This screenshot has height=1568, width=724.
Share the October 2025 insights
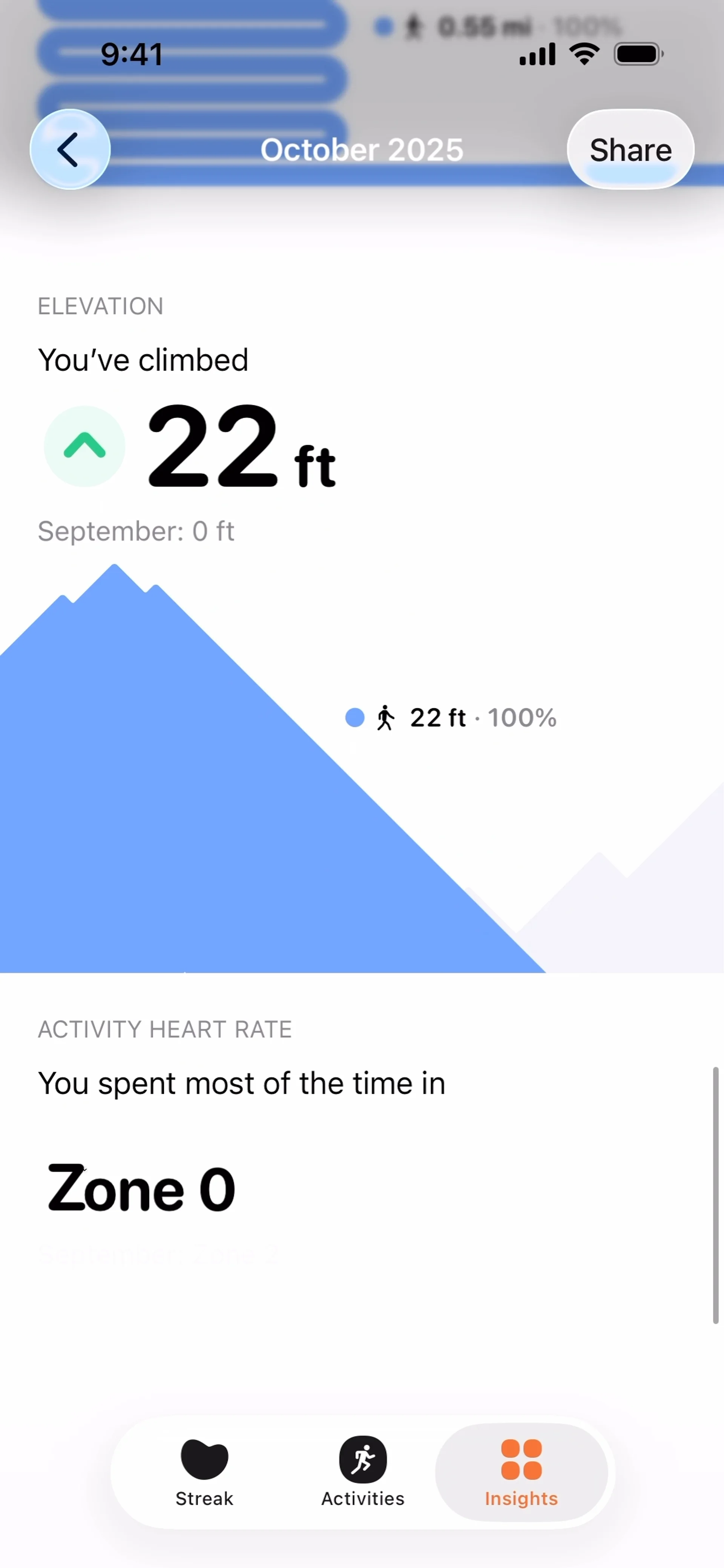coord(630,150)
